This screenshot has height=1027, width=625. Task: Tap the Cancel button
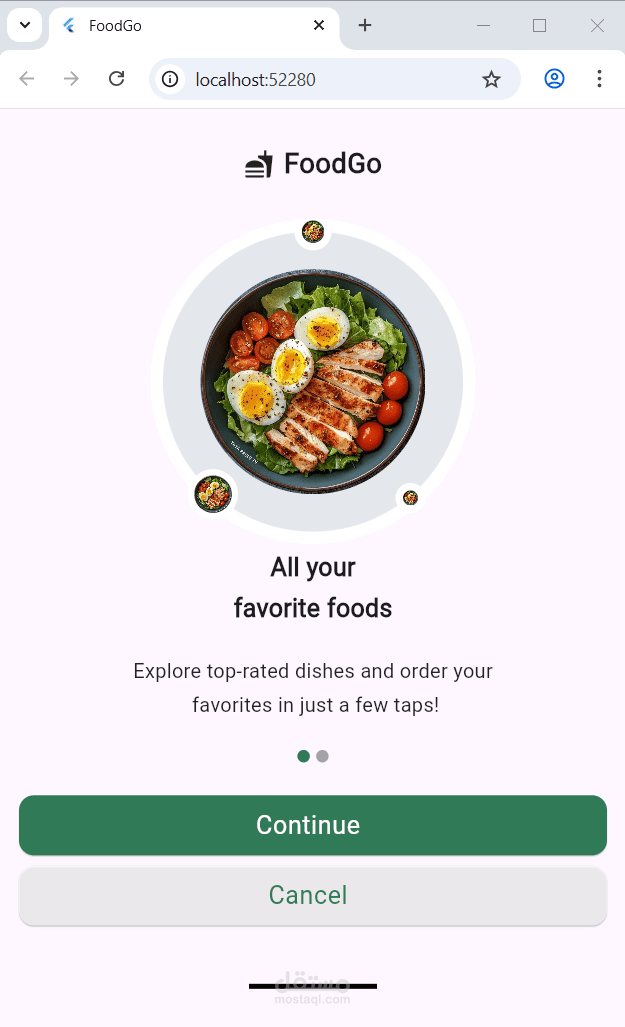coord(312,895)
